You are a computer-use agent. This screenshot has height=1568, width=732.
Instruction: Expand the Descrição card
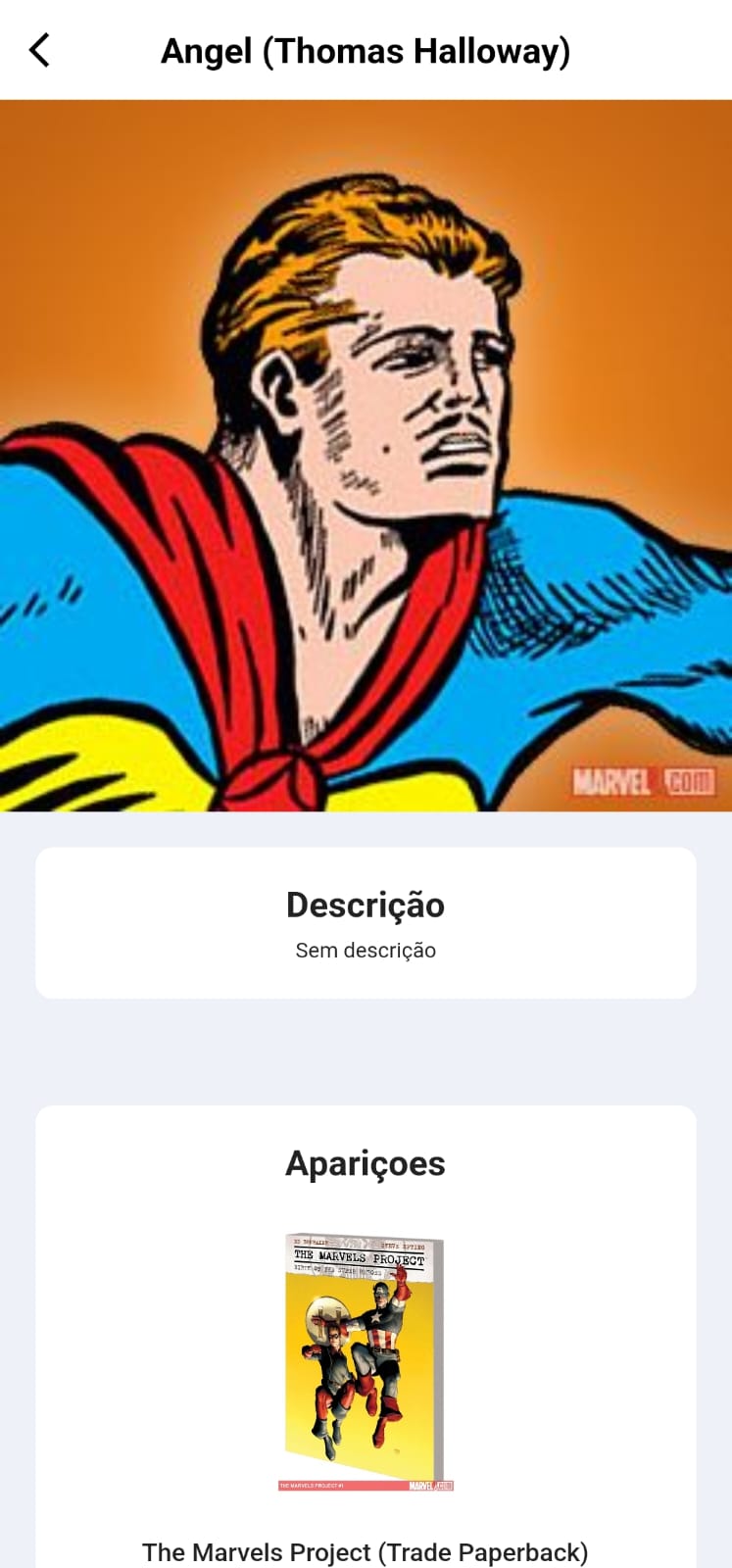point(365,919)
